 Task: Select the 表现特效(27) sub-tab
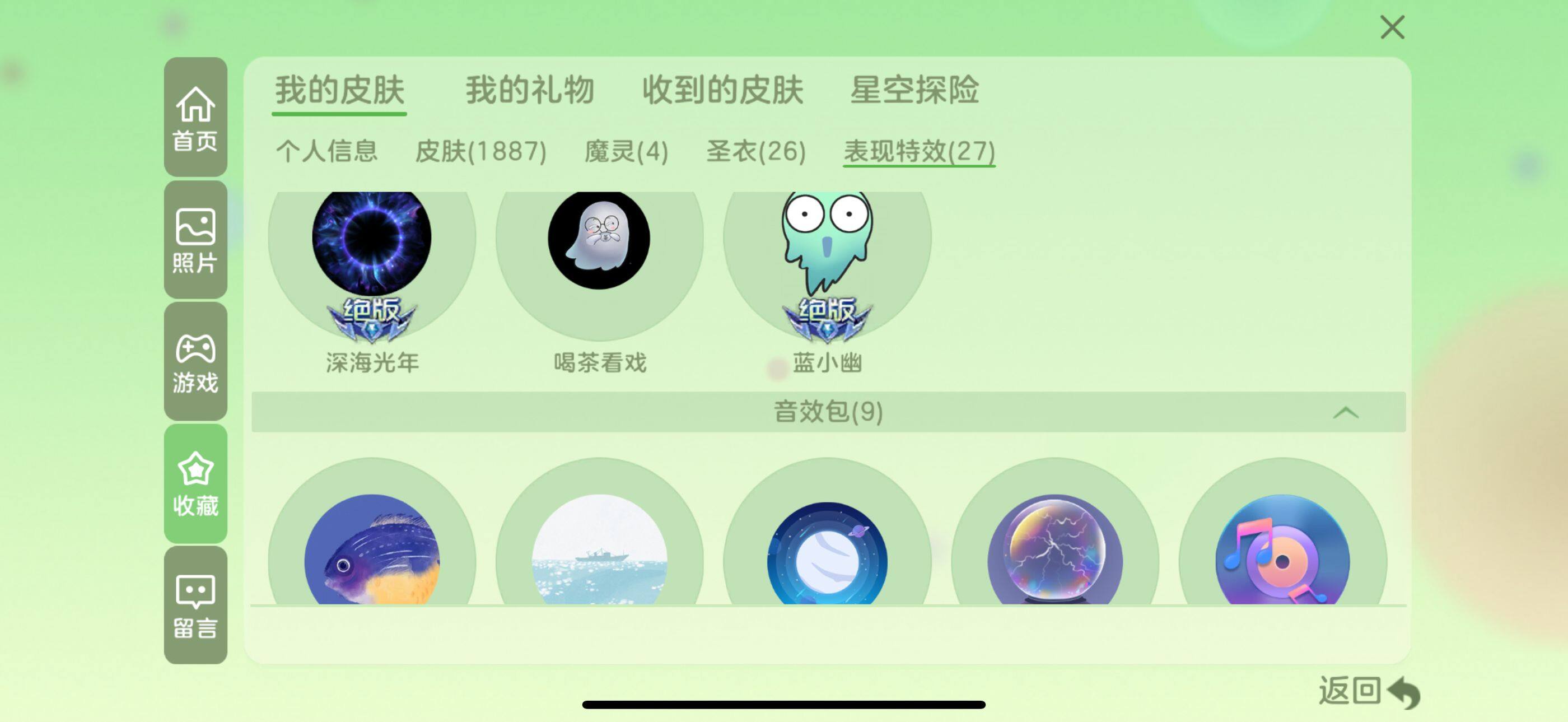point(918,151)
